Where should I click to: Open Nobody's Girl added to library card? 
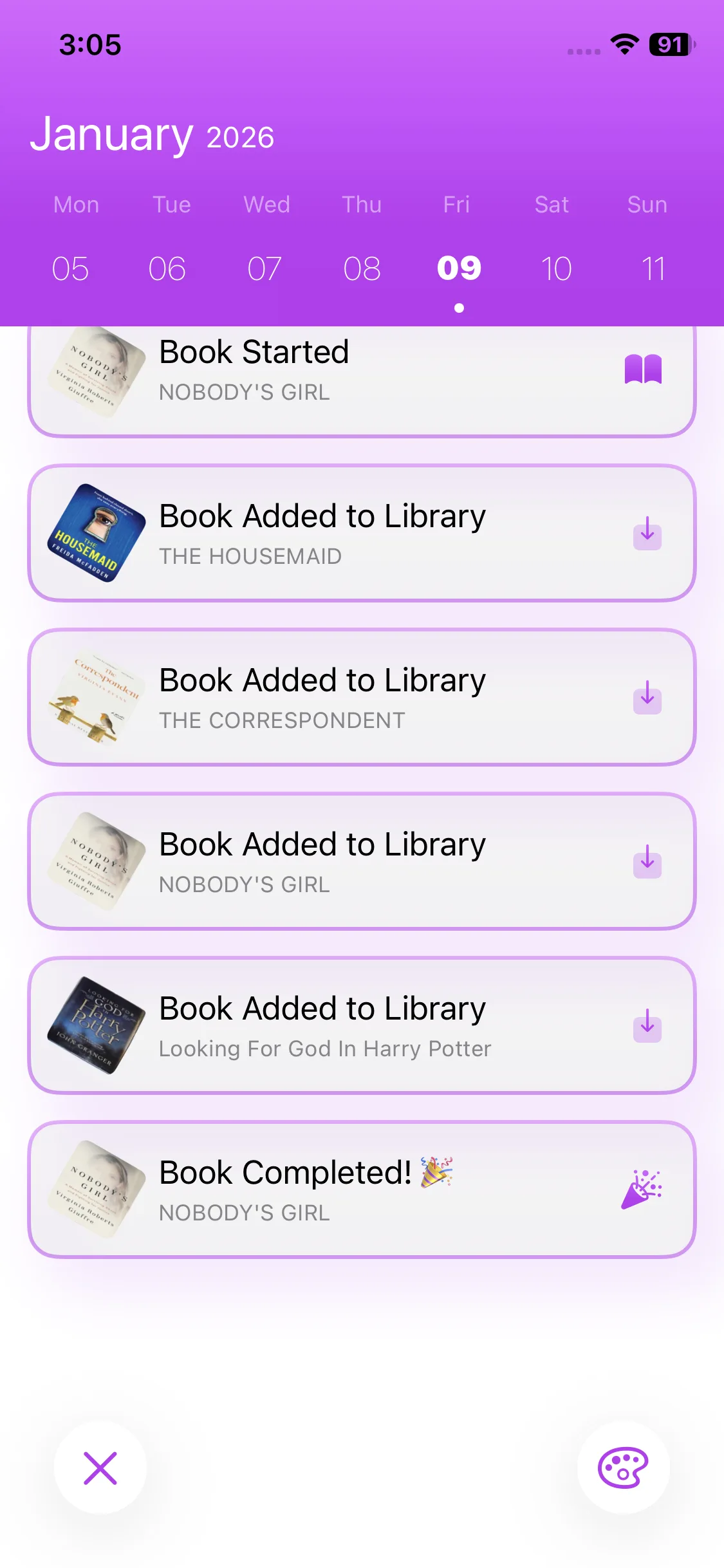tap(362, 862)
